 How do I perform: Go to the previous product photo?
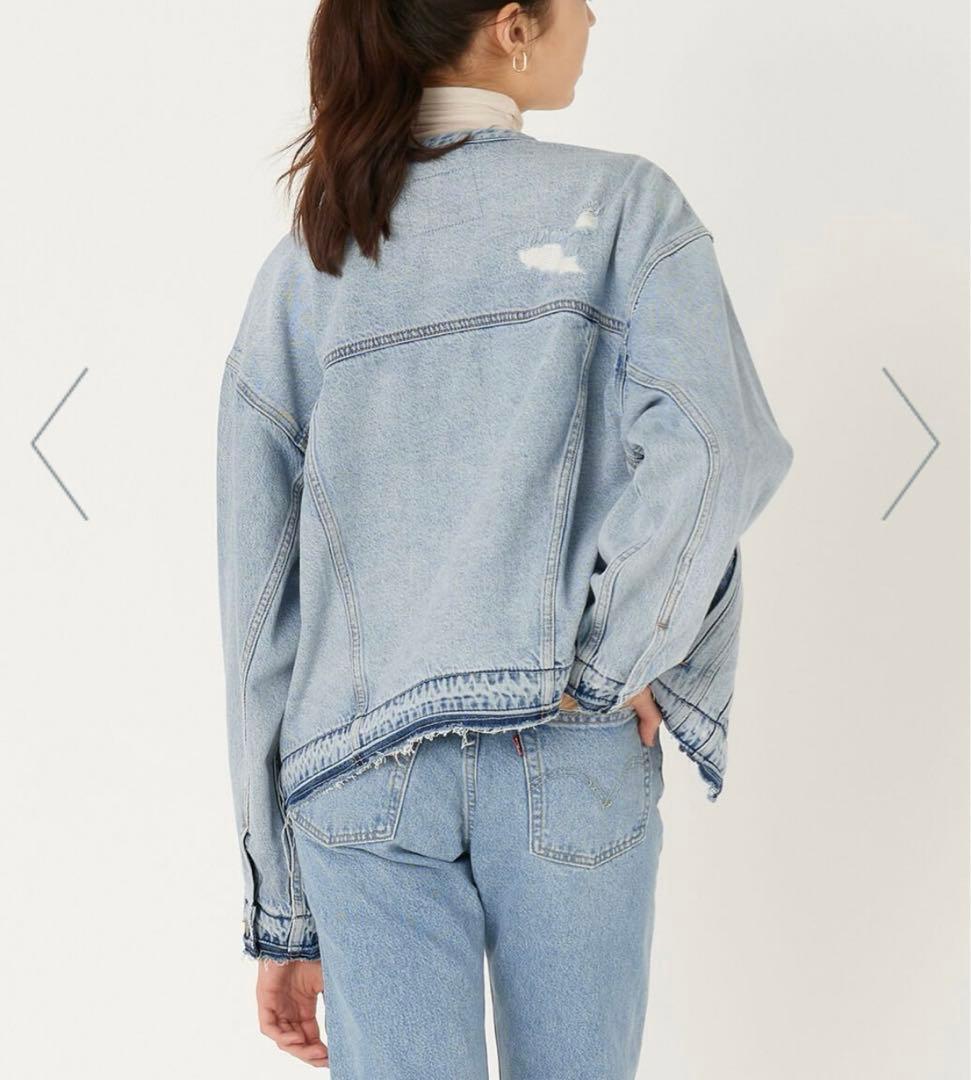(60, 444)
